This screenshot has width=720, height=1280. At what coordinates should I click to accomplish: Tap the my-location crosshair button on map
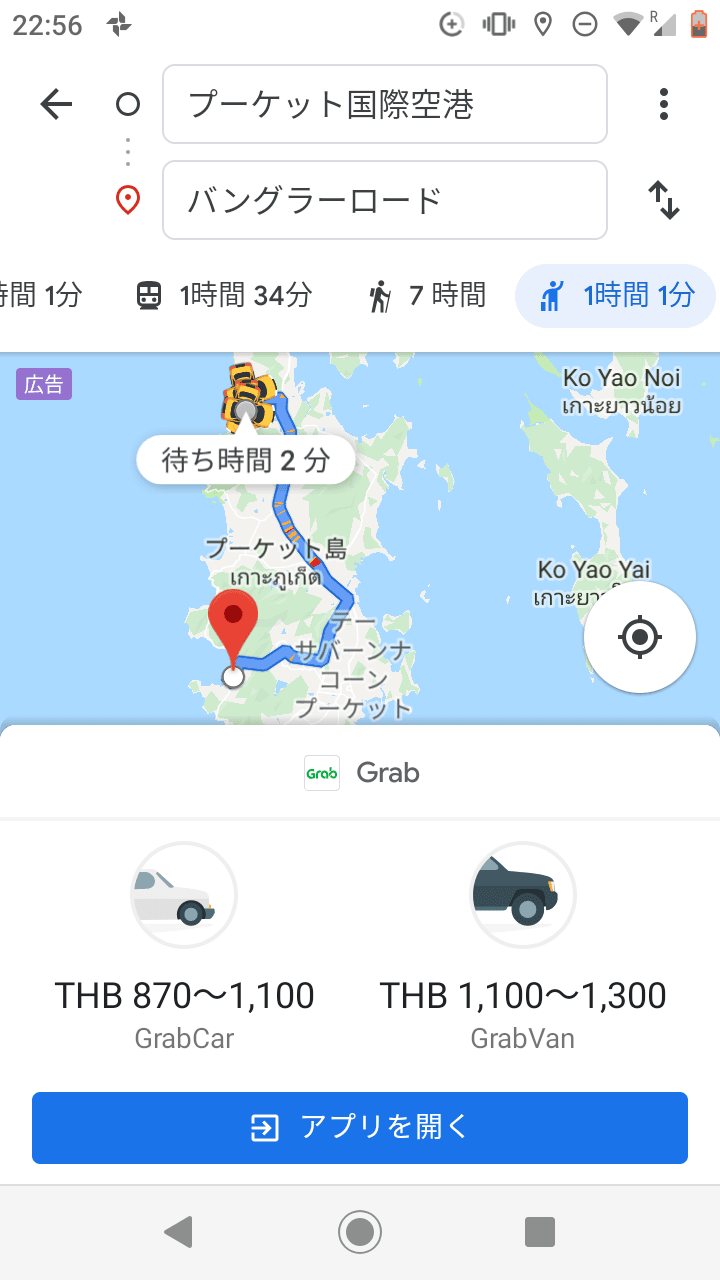[639, 636]
